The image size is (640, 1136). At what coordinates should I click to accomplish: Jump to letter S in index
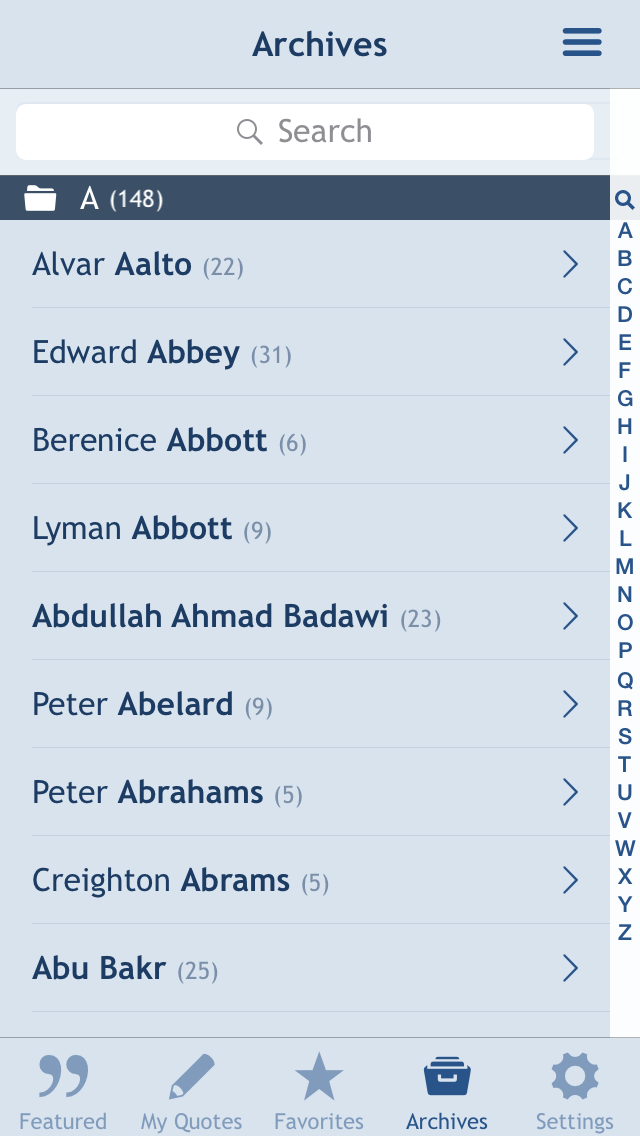(x=625, y=735)
